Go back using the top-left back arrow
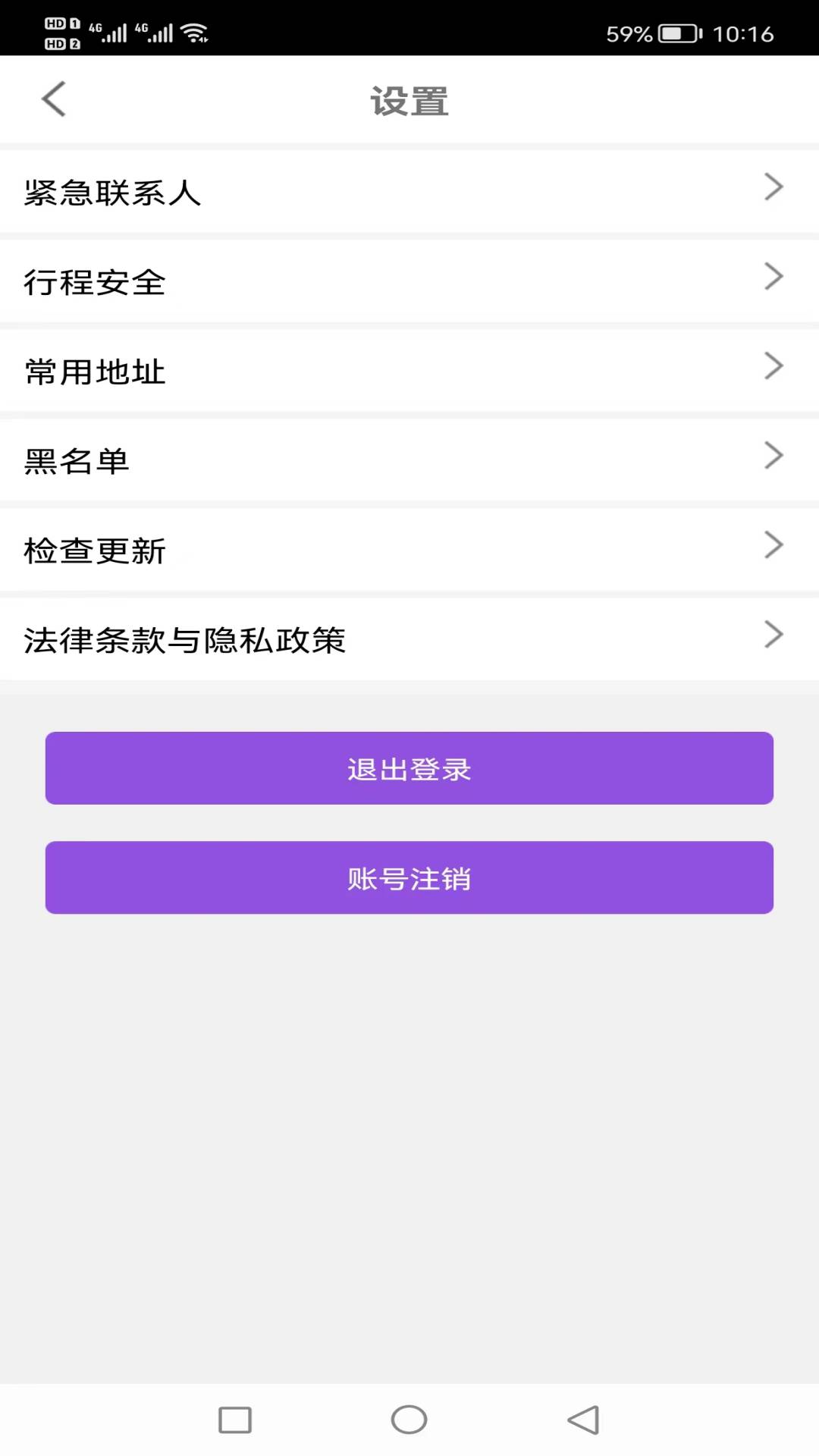This screenshot has height=1456, width=819. pyautogui.click(x=54, y=99)
